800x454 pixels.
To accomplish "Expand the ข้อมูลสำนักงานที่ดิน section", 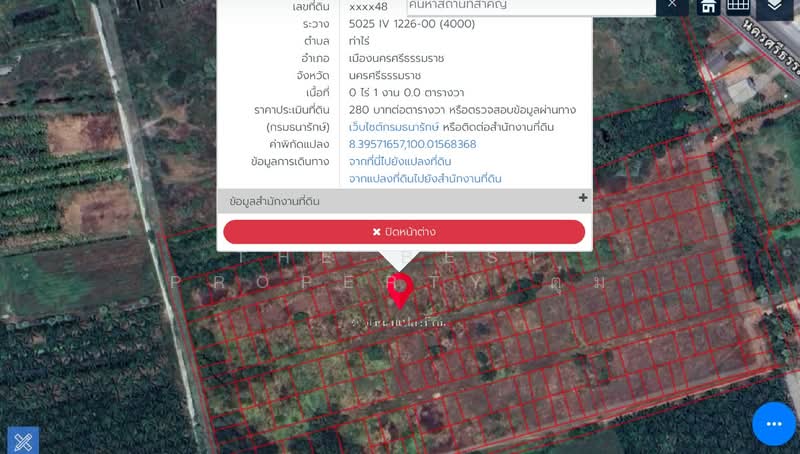I will point(583,199).
